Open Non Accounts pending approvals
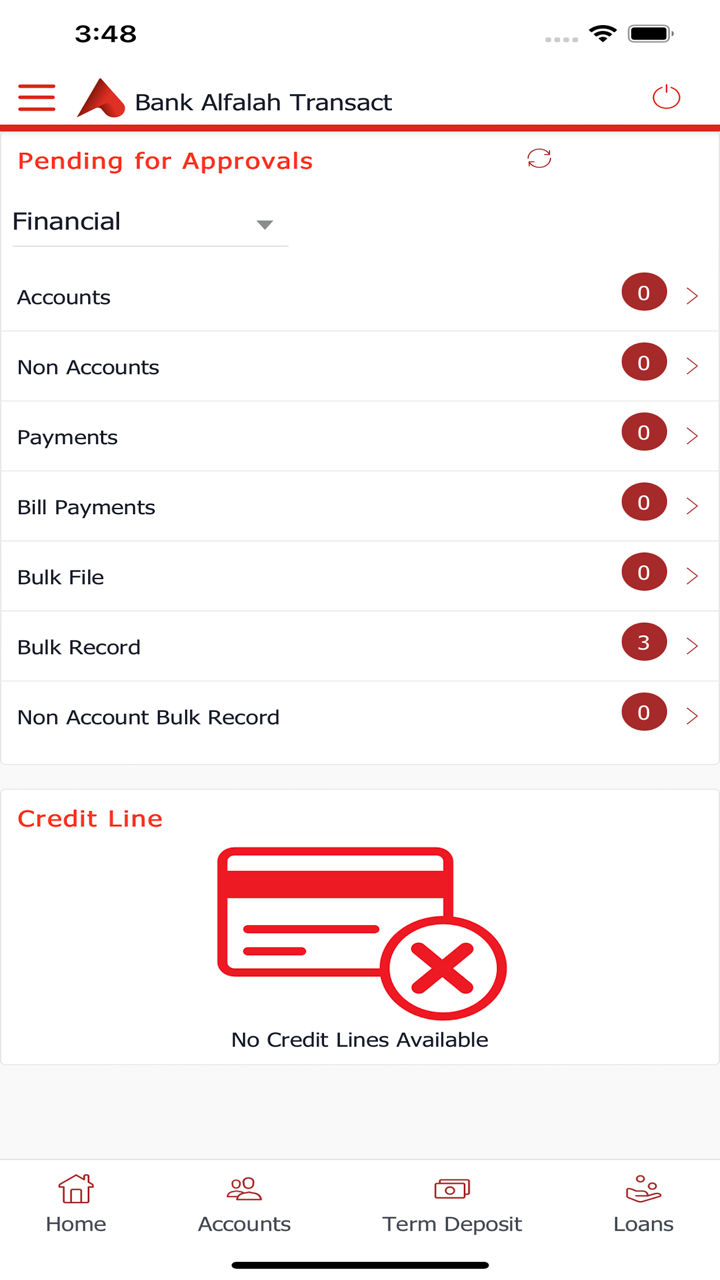This screenshot has height=1280, width=720. (360, 366)
